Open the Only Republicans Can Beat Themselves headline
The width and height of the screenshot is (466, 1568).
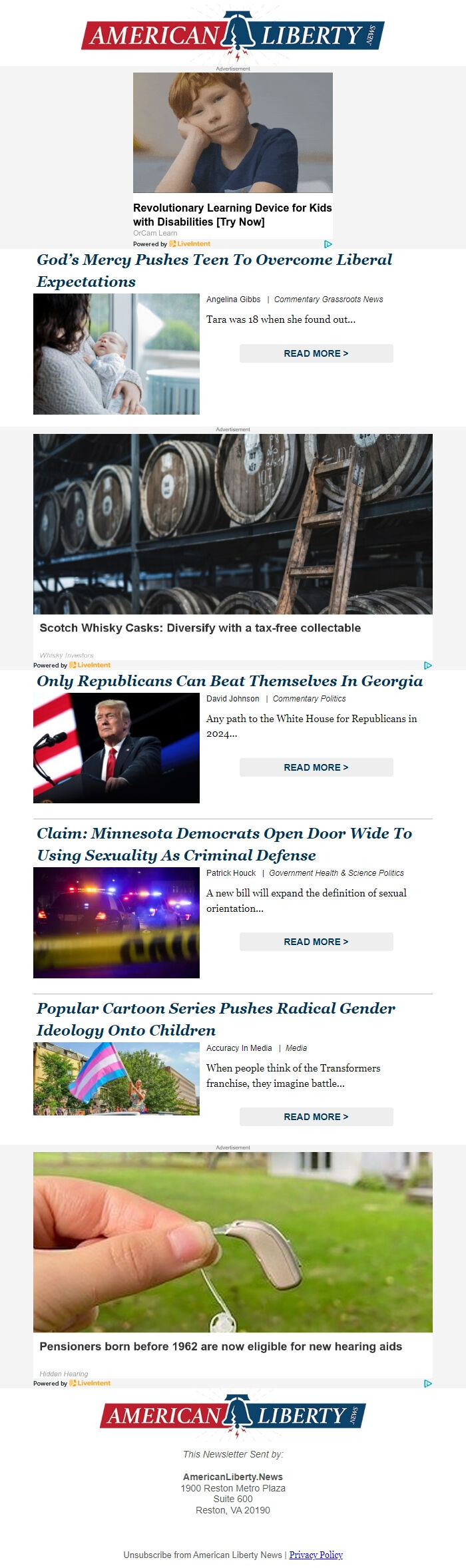point(230,681)
